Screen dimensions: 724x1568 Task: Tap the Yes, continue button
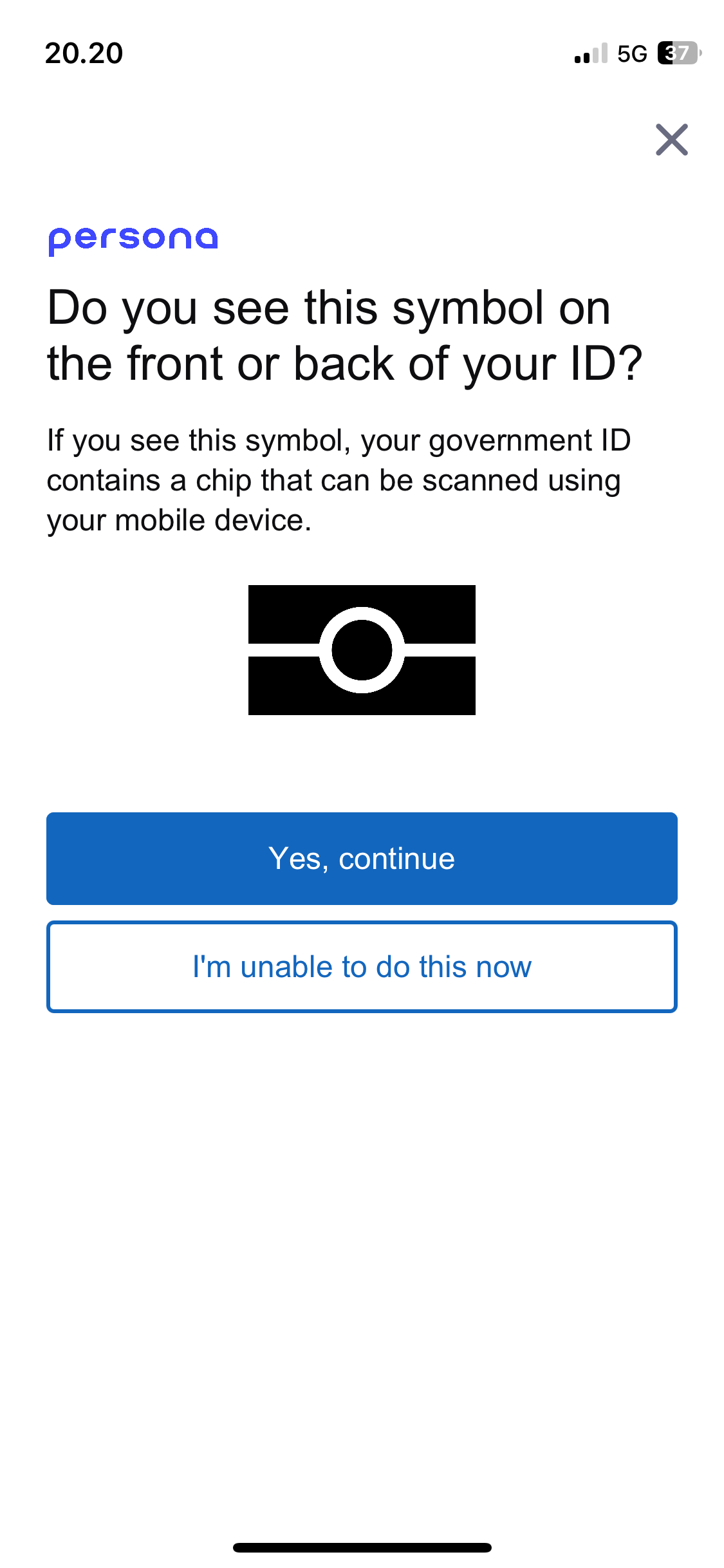pyautogui.click(x=362, y=858)
